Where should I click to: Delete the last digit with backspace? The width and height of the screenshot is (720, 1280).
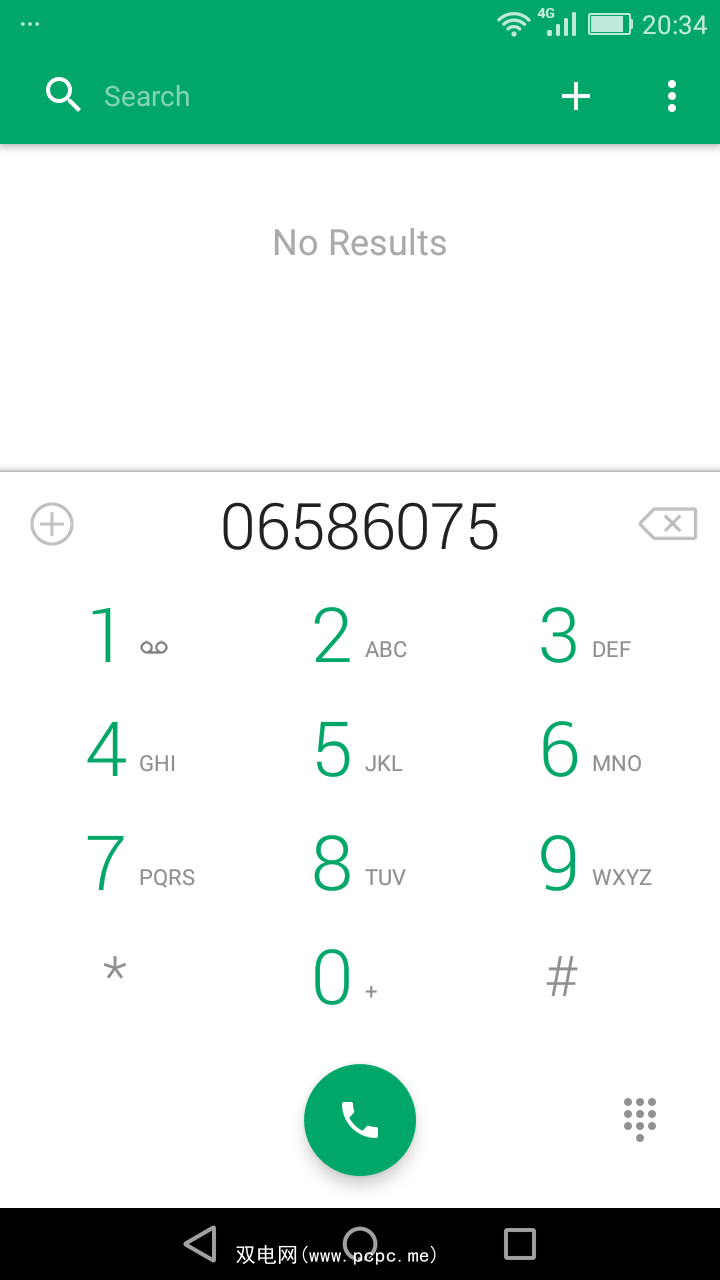pyautogui.click(x=668, y=523)
